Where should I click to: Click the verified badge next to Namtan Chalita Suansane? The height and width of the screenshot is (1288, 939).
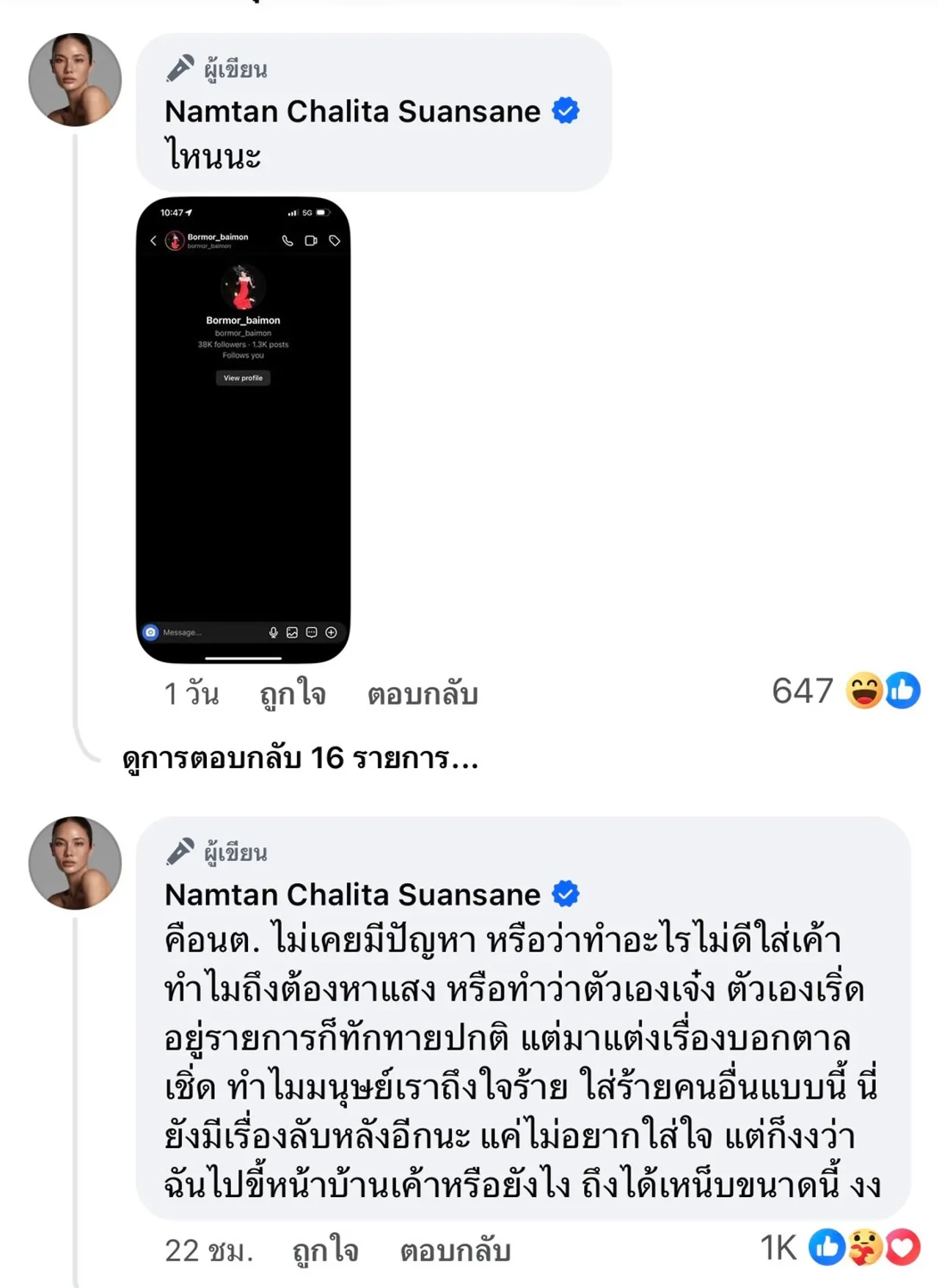[564, 110]
